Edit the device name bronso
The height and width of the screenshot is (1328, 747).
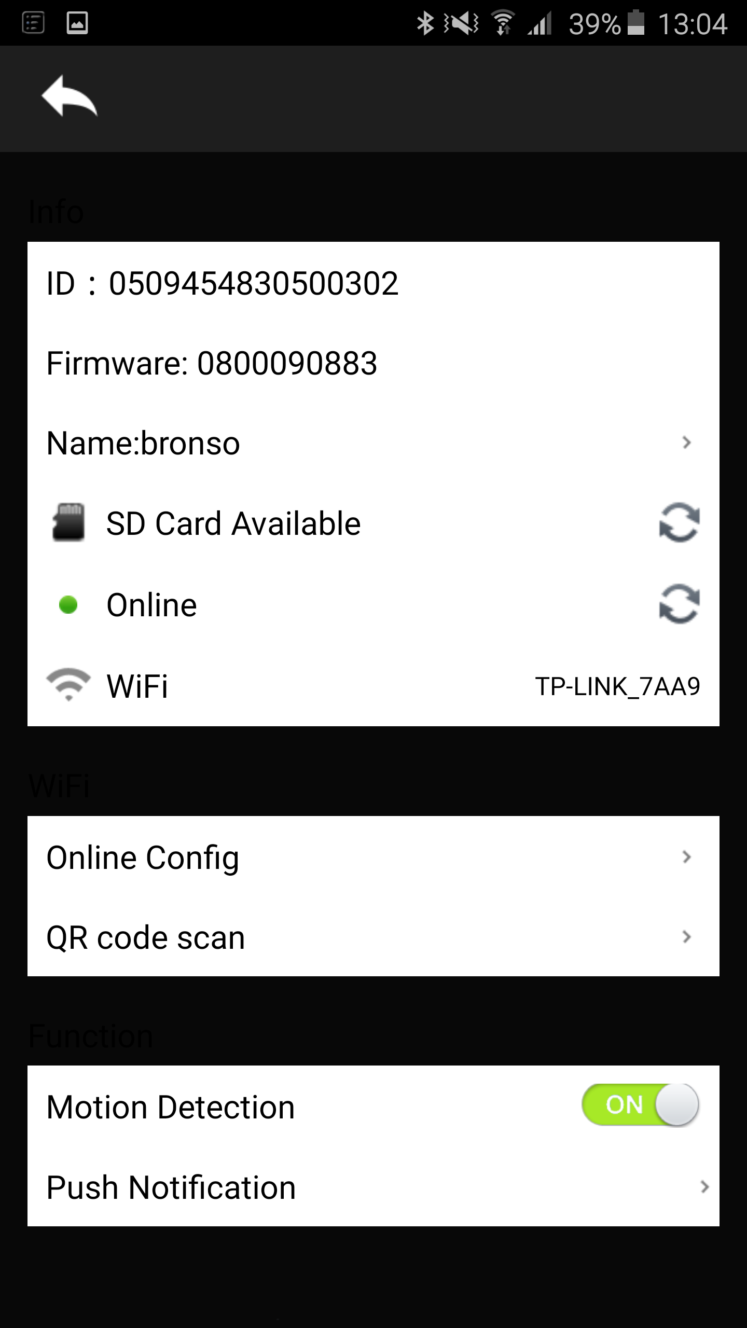tap(373, 443)
